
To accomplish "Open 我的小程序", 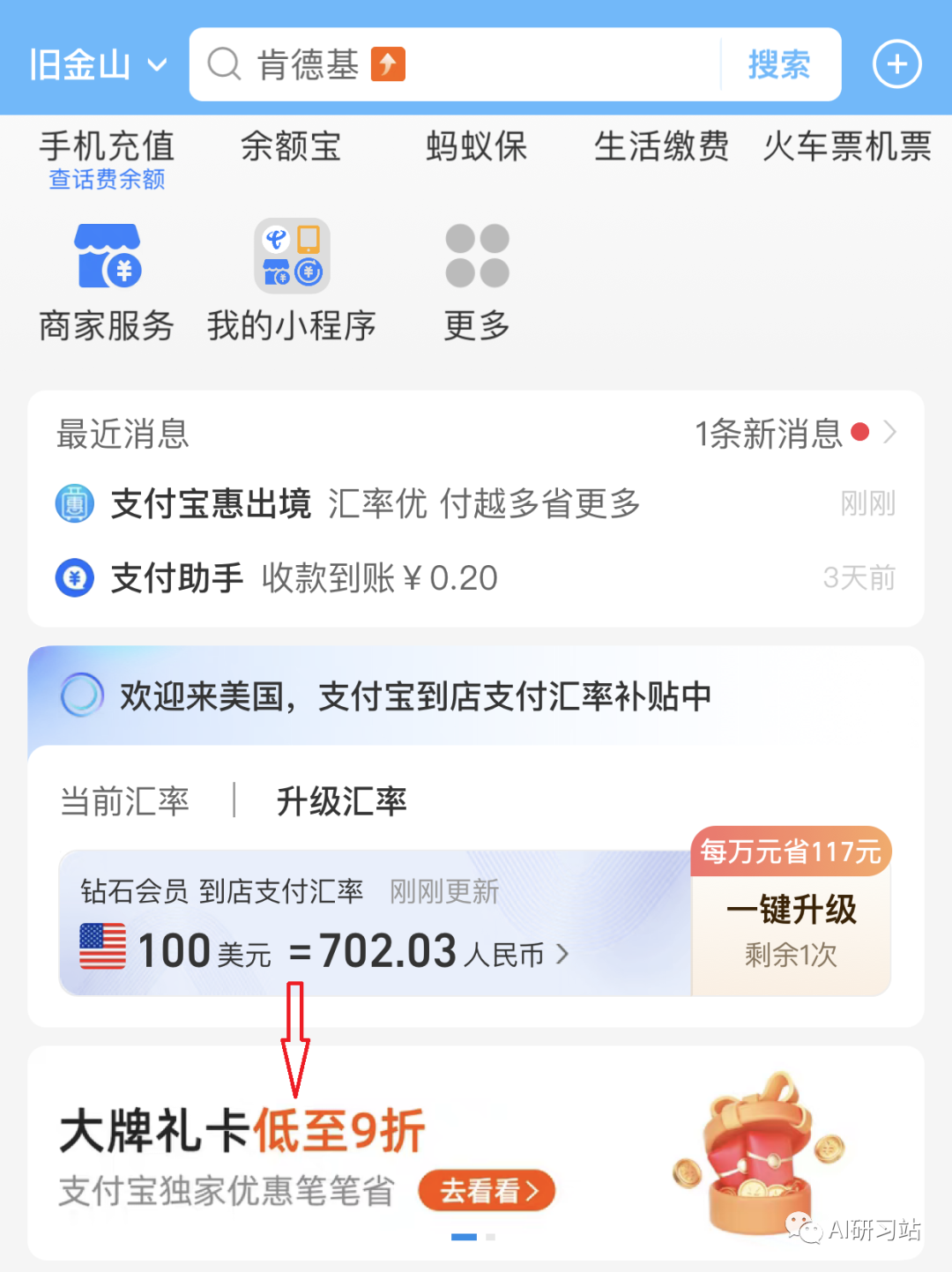I will pos(292,282).
